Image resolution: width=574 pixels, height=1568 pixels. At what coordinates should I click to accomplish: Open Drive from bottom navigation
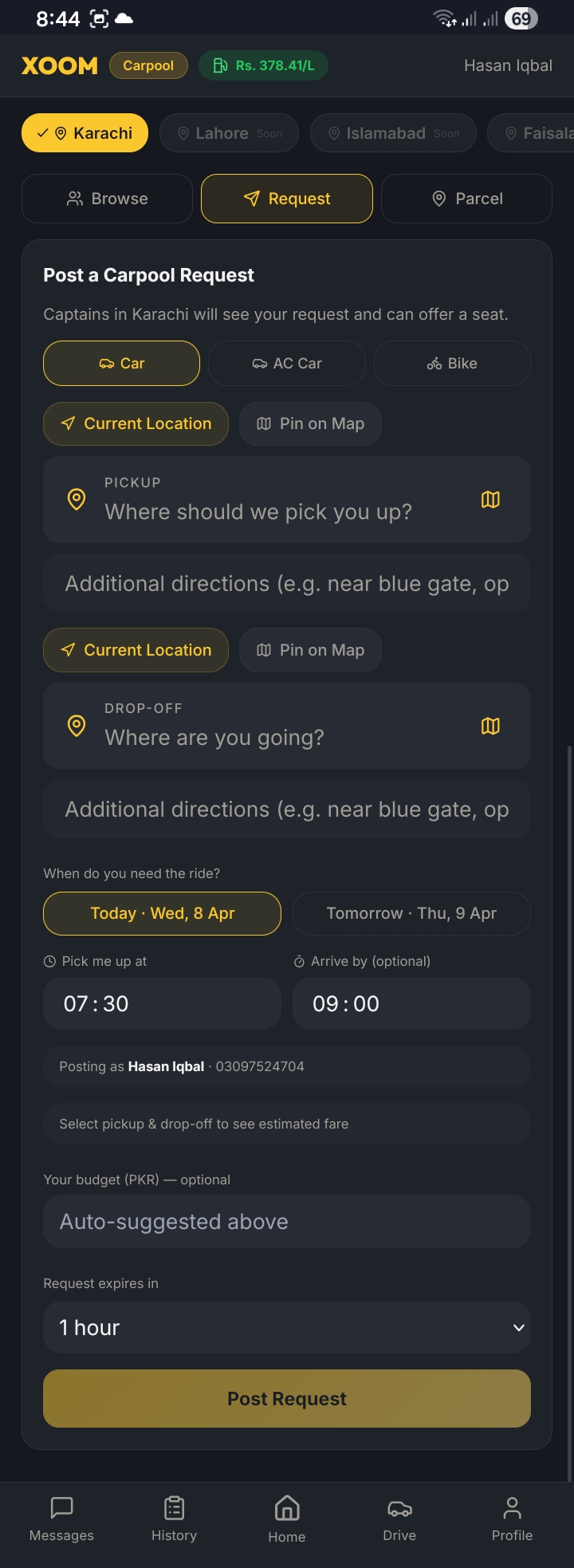[x=399, y=1519]
